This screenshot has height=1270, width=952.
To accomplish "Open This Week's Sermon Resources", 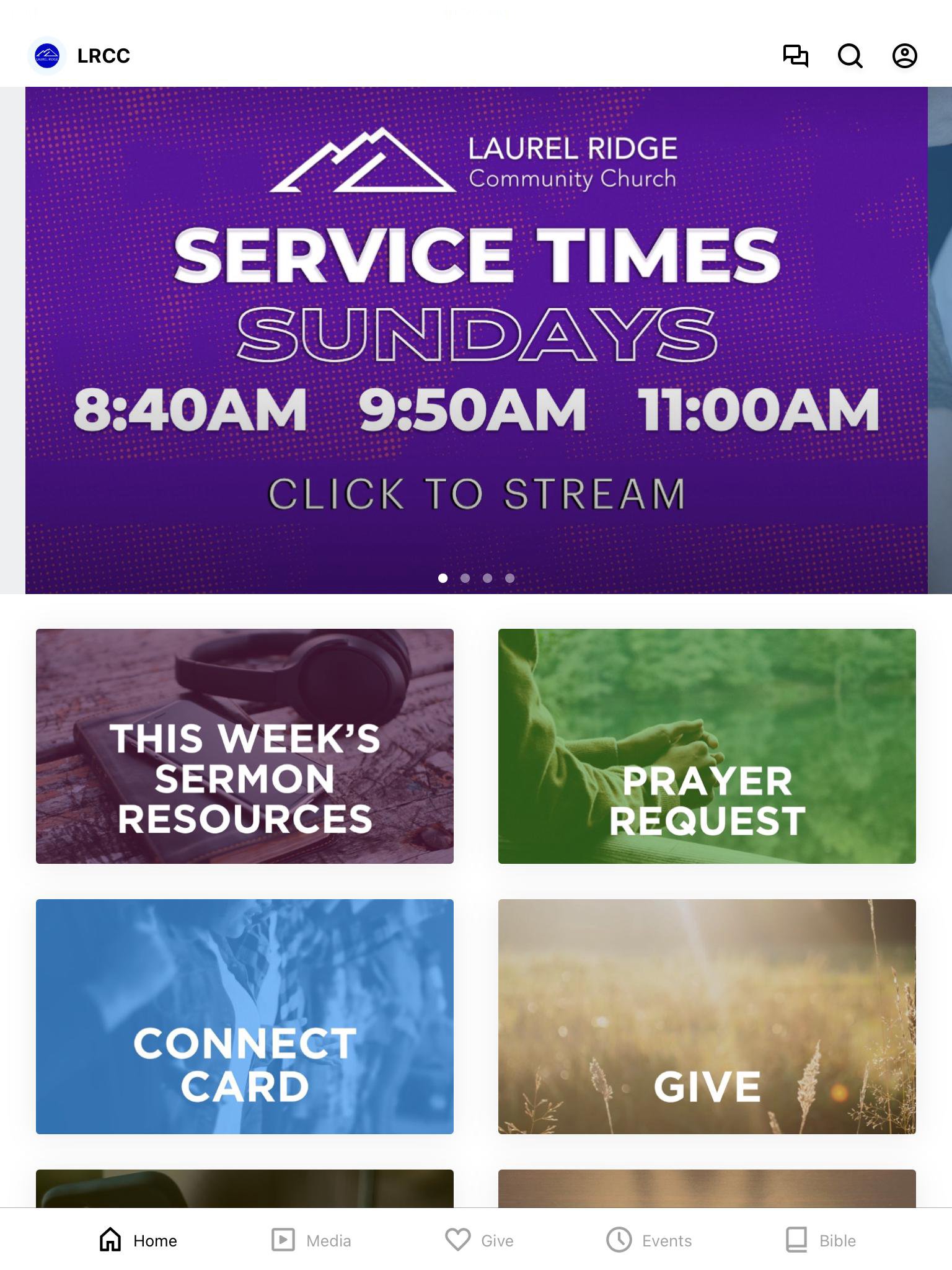I will (x=245, y=746).
